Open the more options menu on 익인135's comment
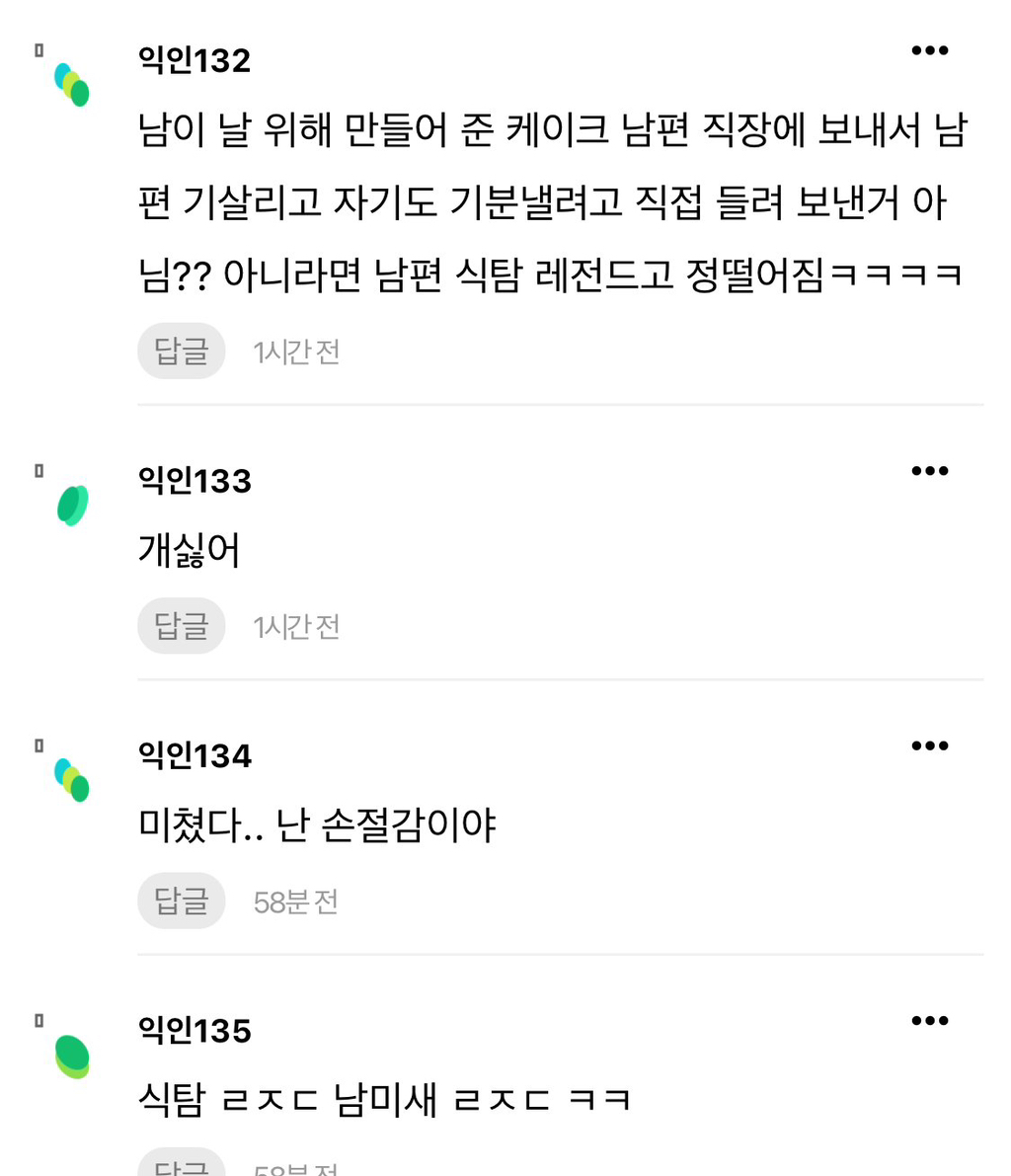Image resolution: width=1011 pixels, height=1176 pixels. (929, 1021)
